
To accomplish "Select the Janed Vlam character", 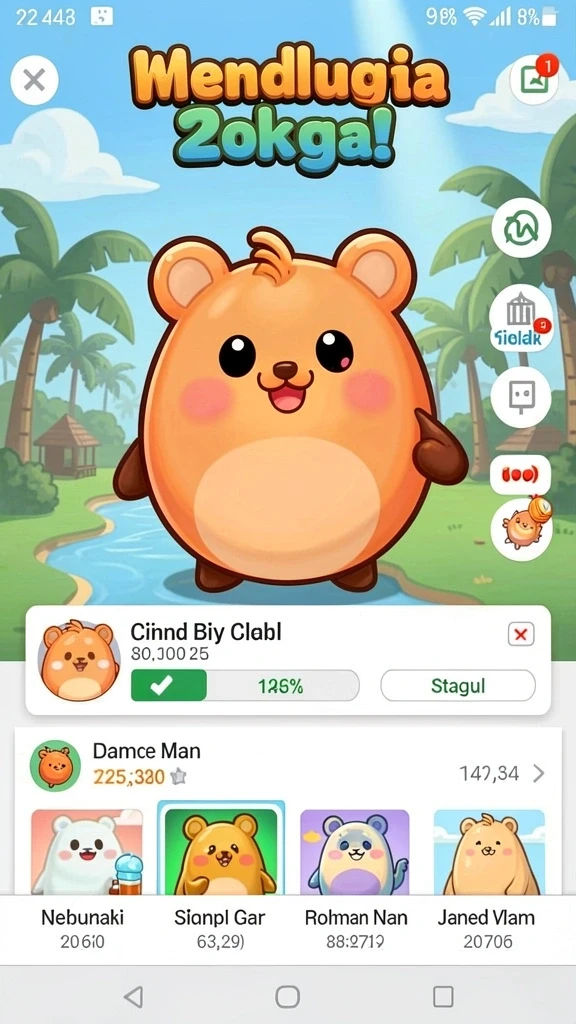I will point(488,880).
